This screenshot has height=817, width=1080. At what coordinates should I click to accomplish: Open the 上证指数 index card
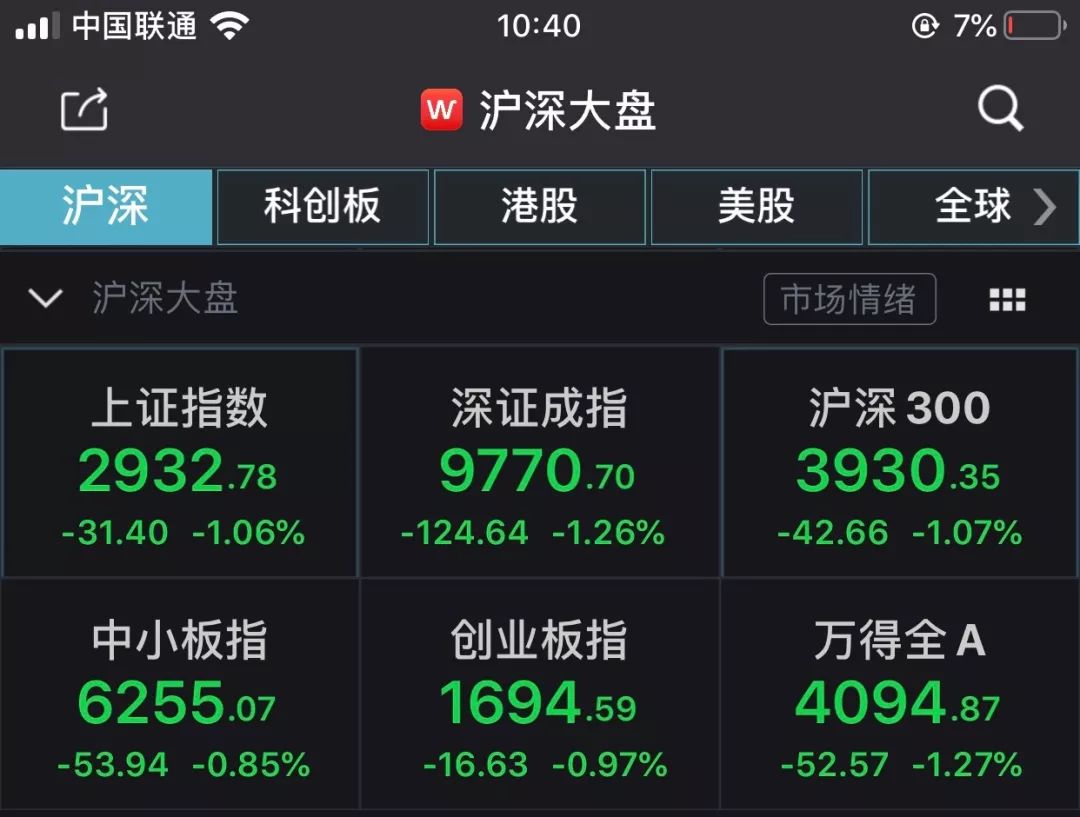180,462
